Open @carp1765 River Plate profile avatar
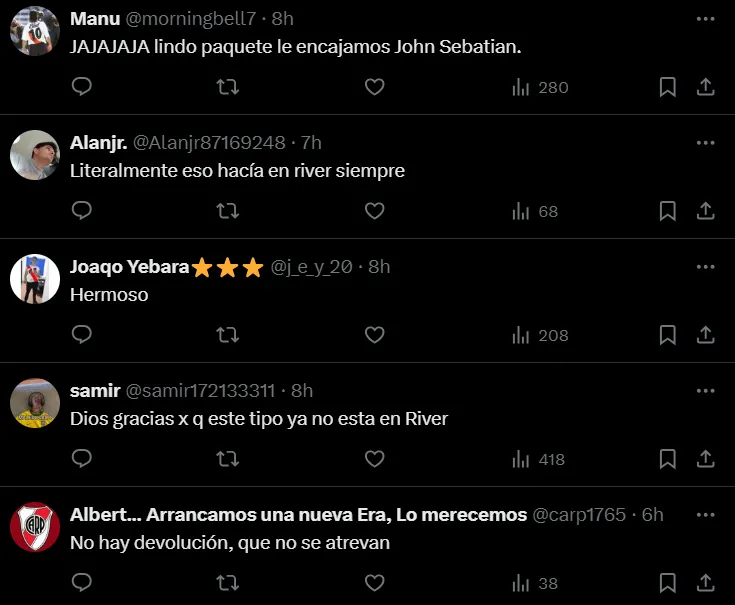This screenshot has height=605, width=735. [x=35, y=527]
